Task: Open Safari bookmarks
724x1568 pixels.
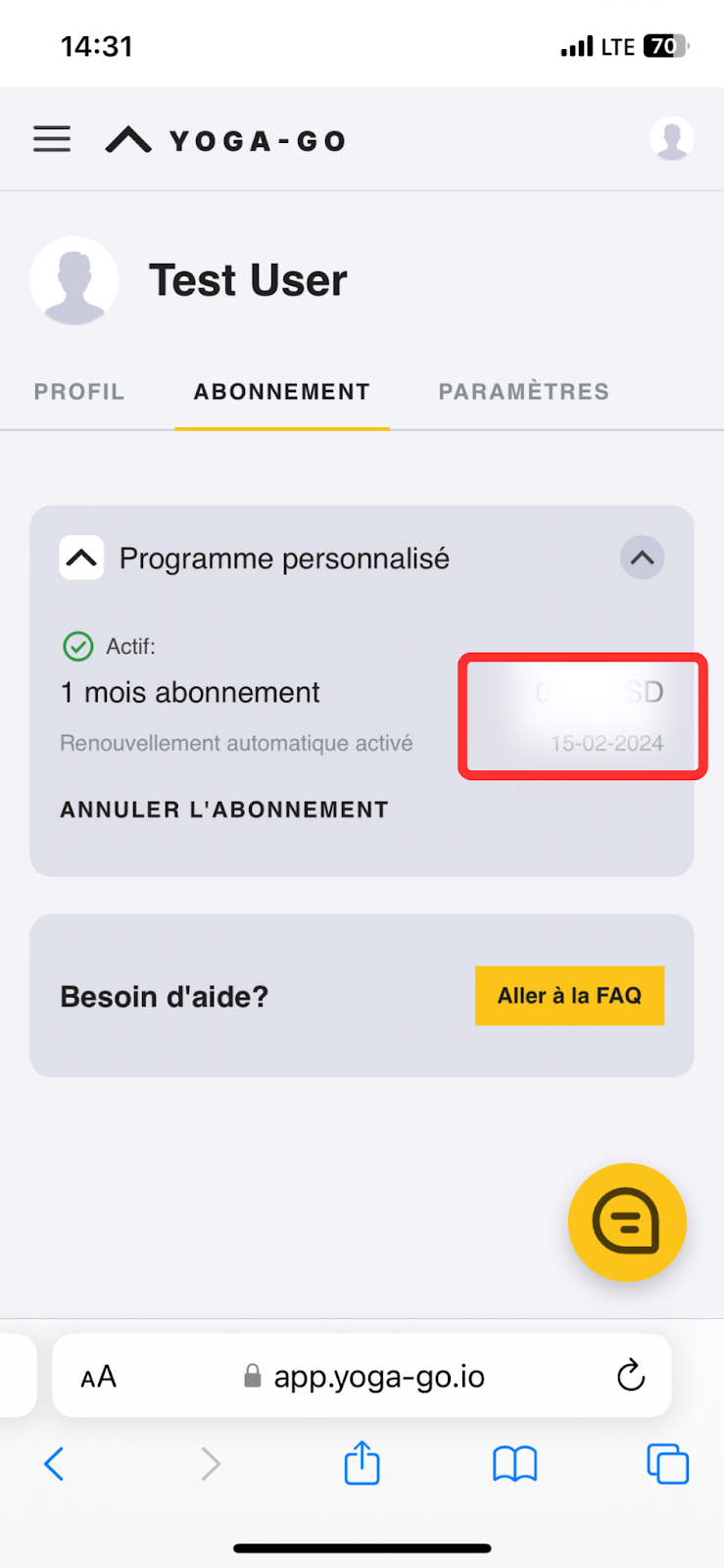Action: click(514, 1464)
